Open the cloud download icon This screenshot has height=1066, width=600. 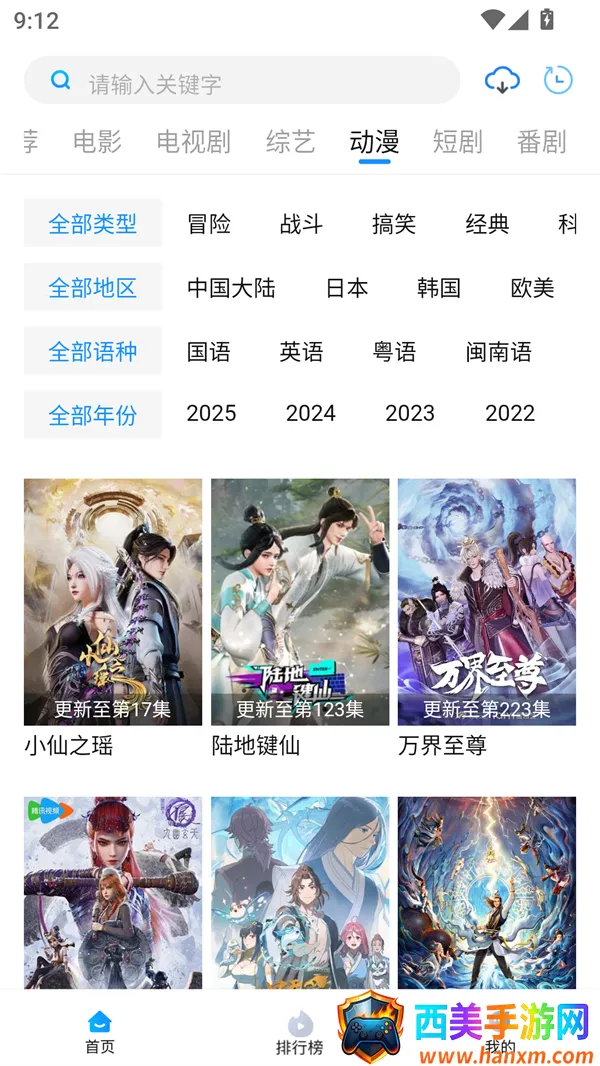click(501, 81)
